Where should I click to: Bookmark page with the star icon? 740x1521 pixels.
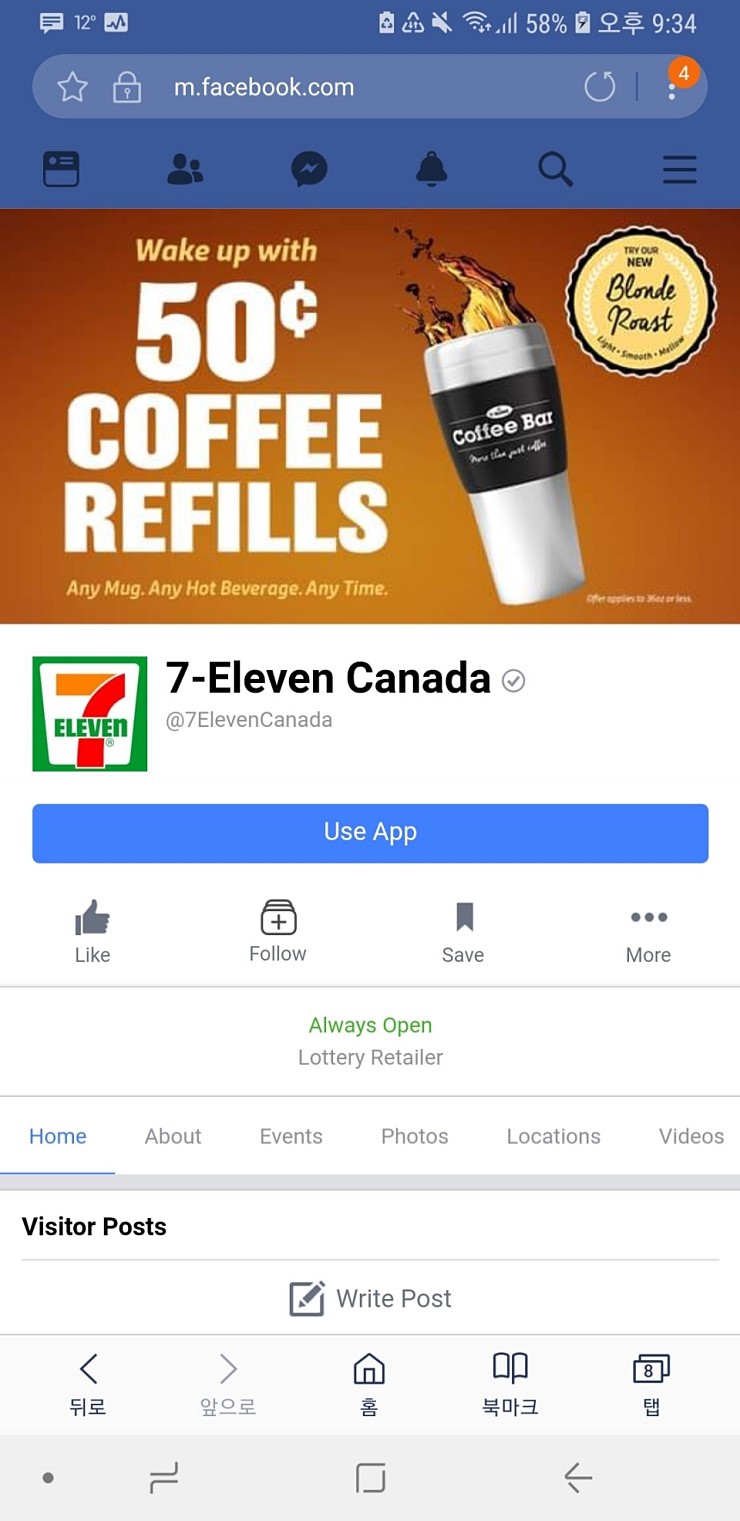pos(72,87)
